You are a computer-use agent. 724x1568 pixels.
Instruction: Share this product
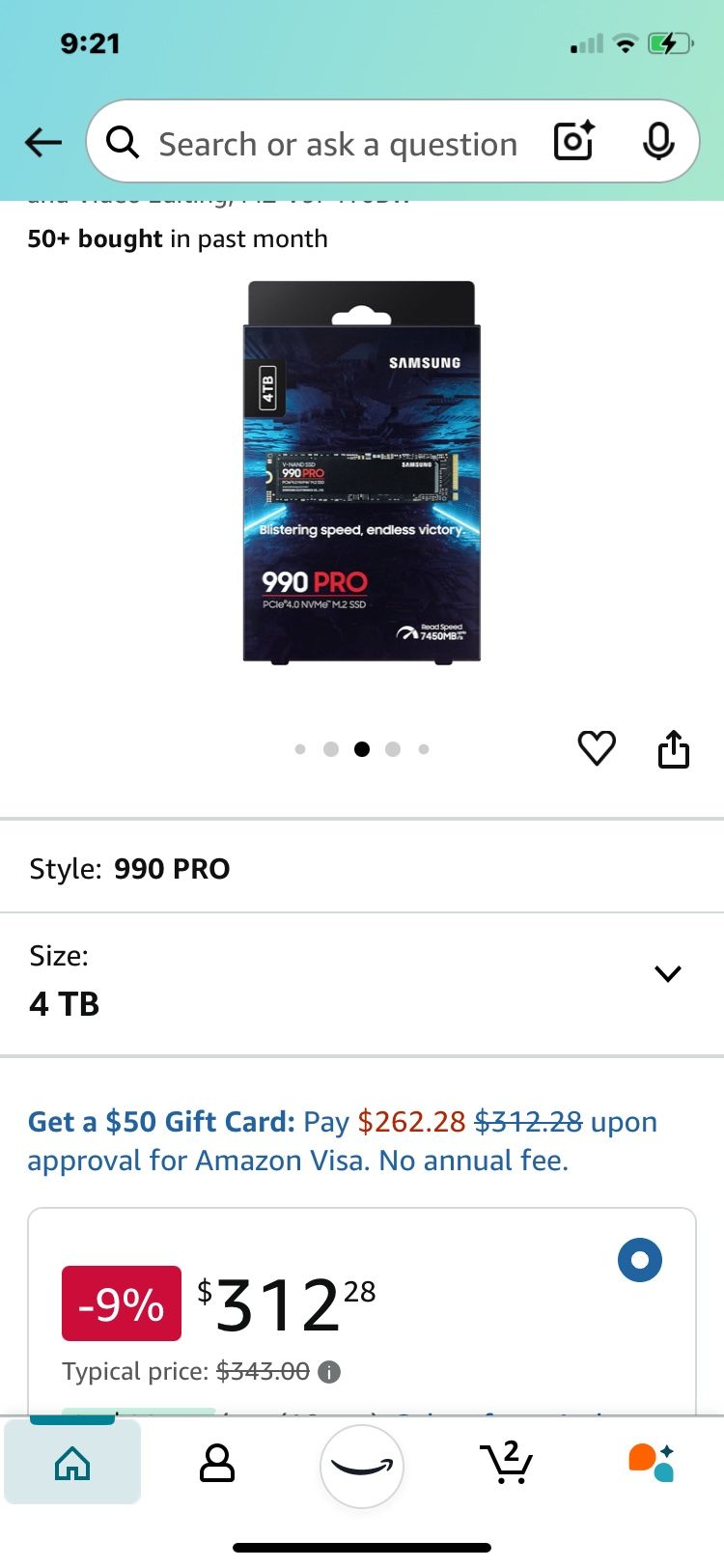(x=674, y=748)
